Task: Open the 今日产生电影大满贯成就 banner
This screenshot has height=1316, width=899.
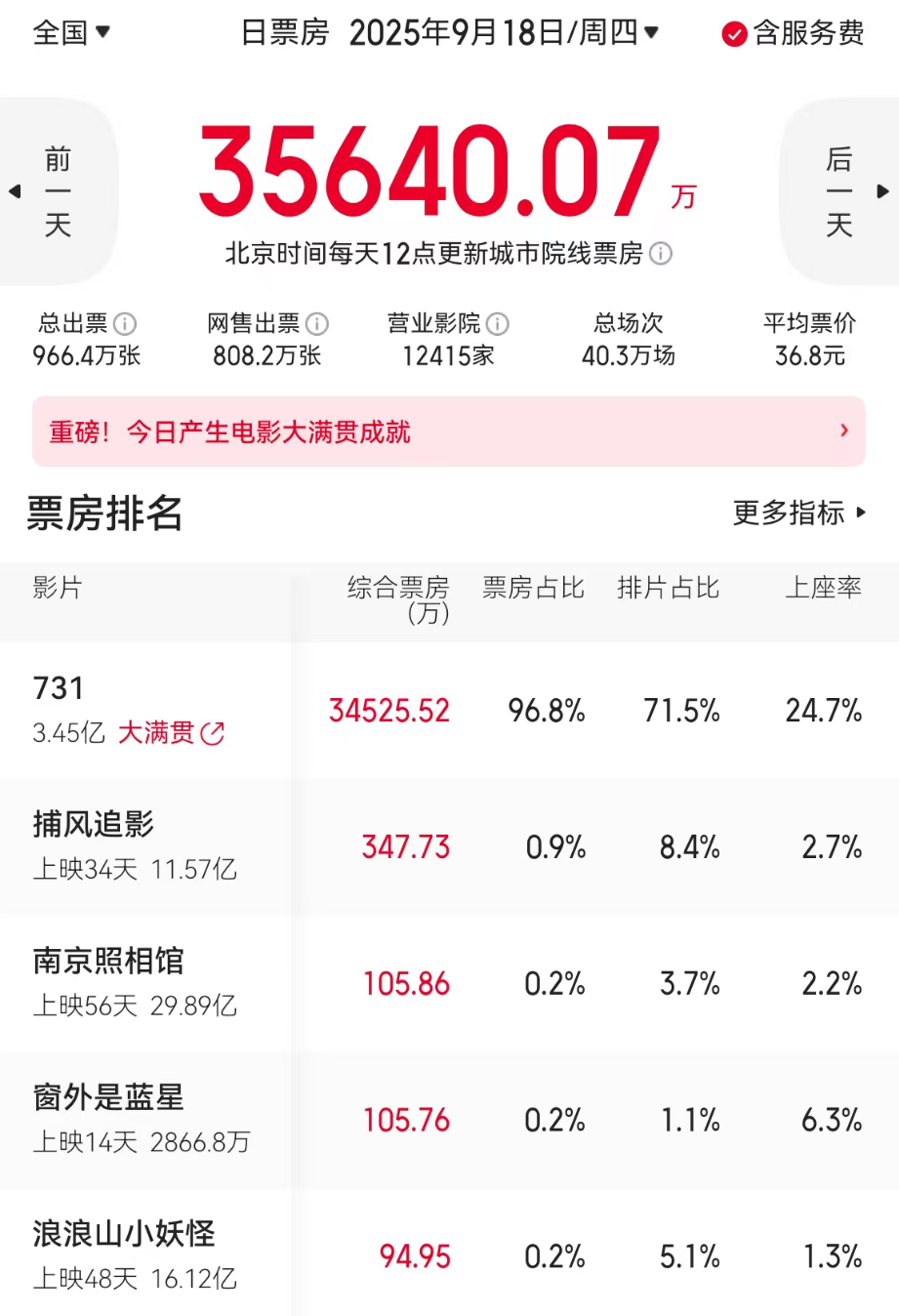Action: click(449, 432)
